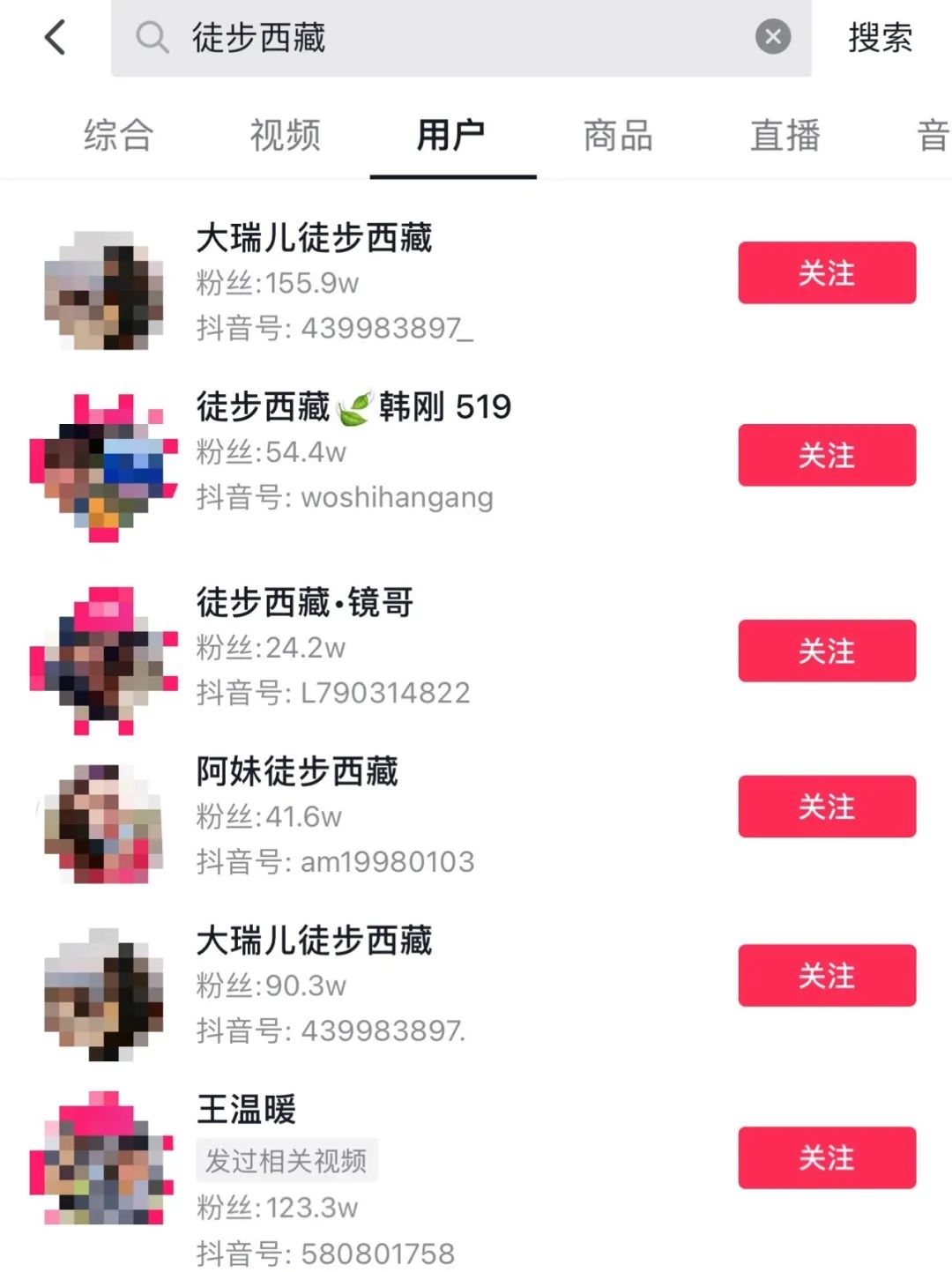The image size is (952, 1272).
Task: Open 阿妹徒步西藏 profile
Action: point(297,772)
